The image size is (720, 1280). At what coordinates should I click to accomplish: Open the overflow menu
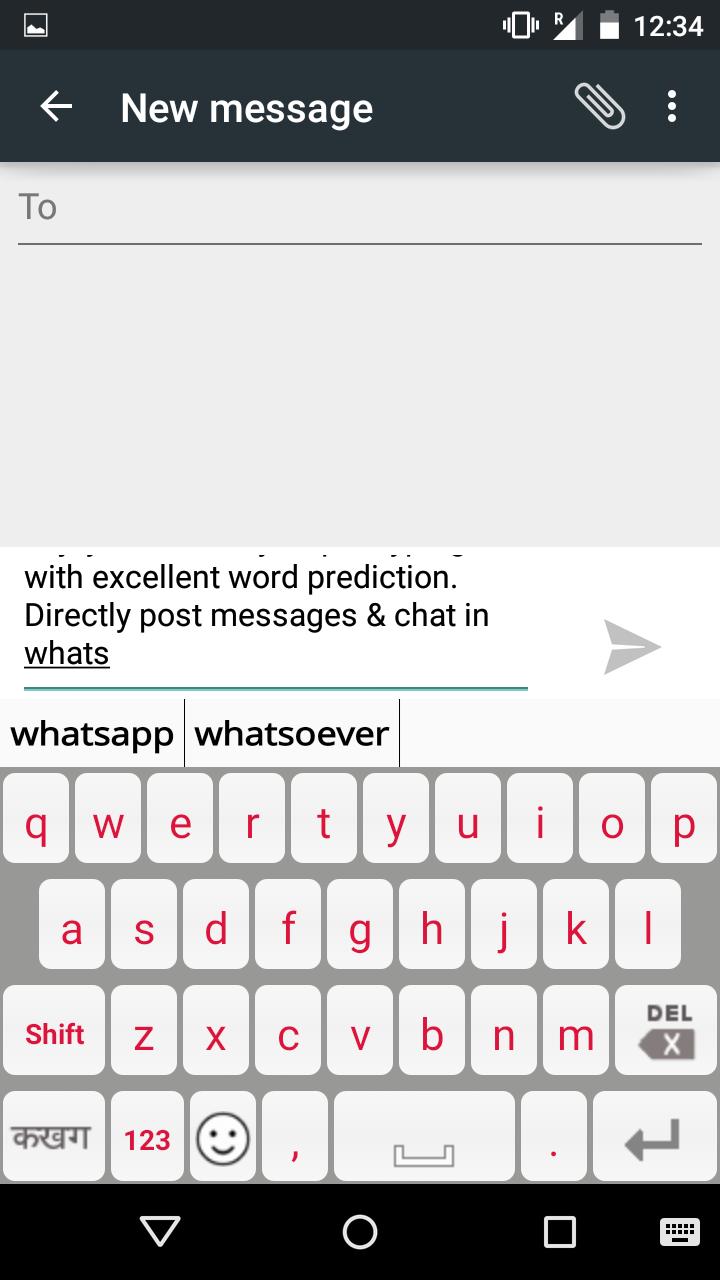[x=672, y=107]
